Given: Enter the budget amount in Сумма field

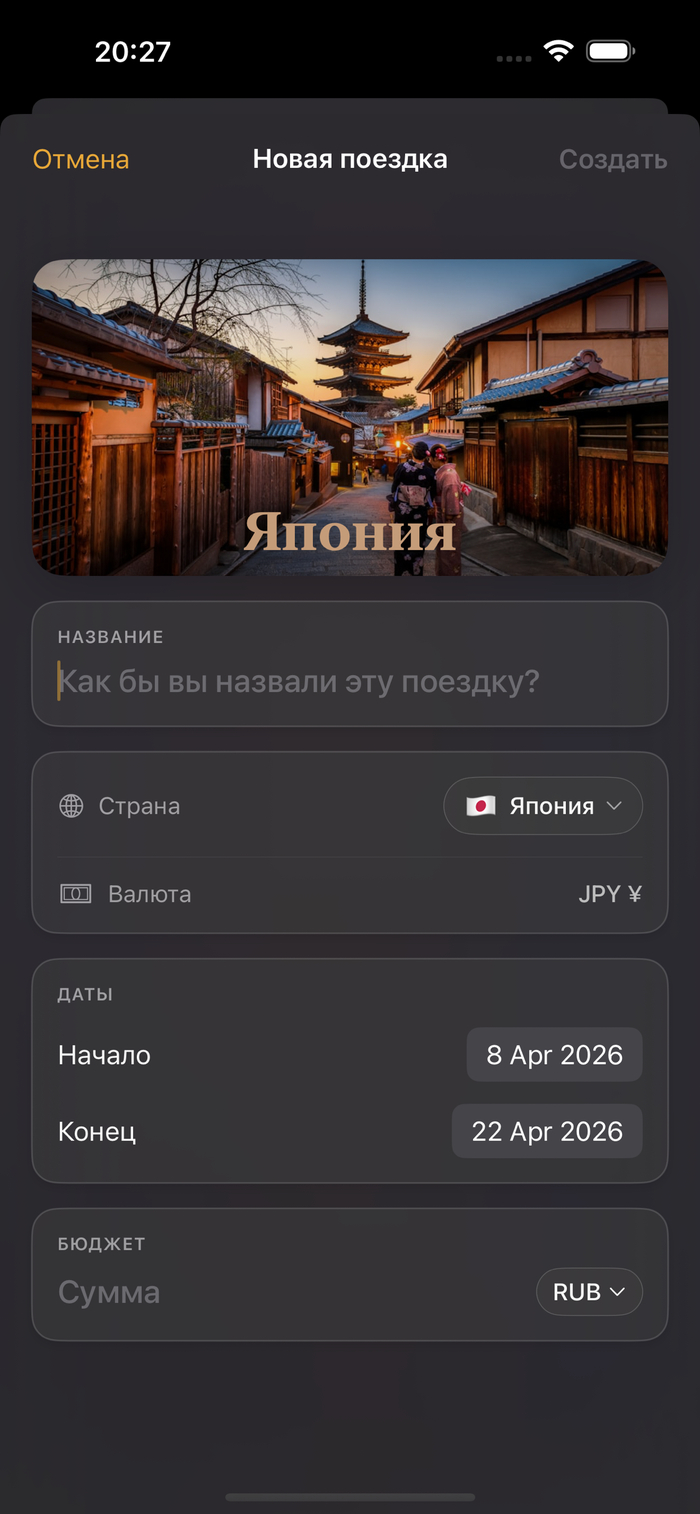Looking at the screenshot, I should click(x=290, y=1292).
